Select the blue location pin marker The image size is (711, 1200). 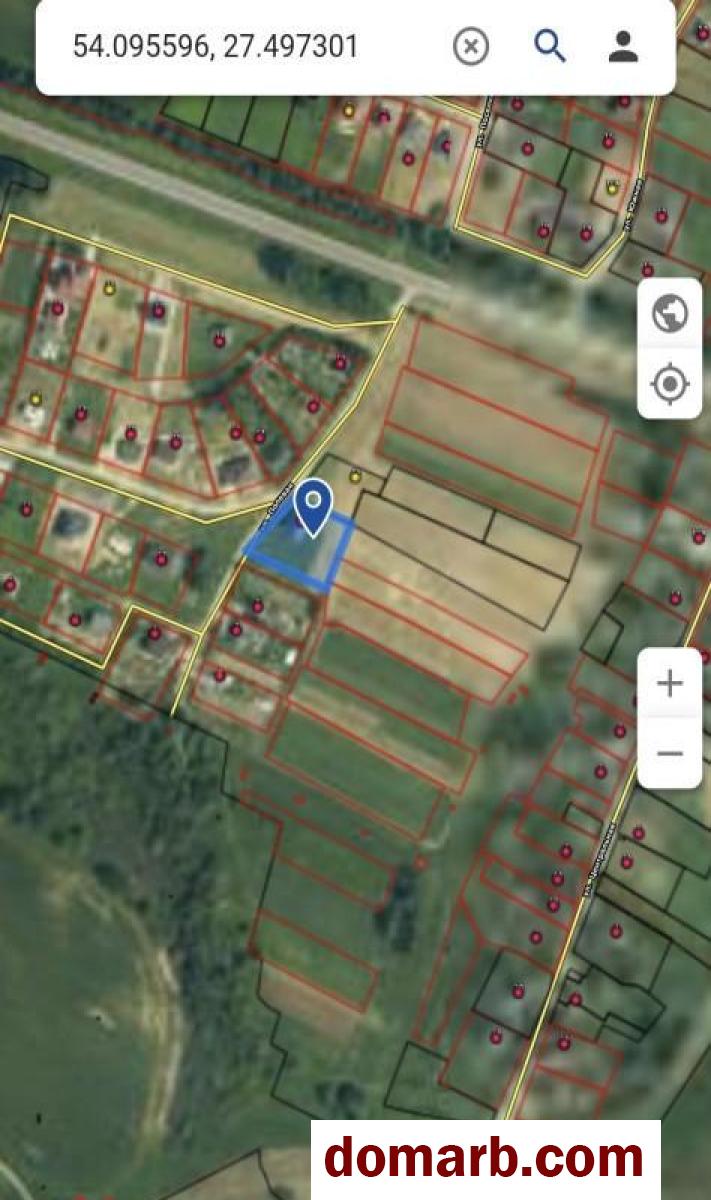click(315, 506)
